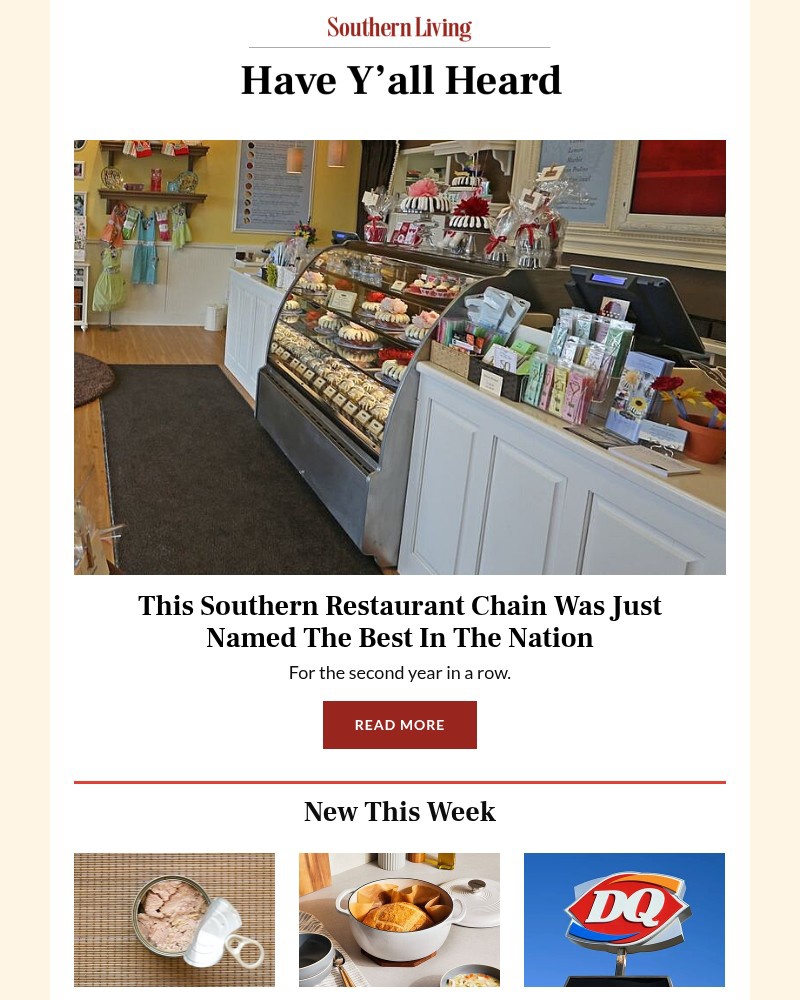
Task: Click the Dairy Queen sign thumbnail
Action: pyautogui.click(x=624, y=919)
